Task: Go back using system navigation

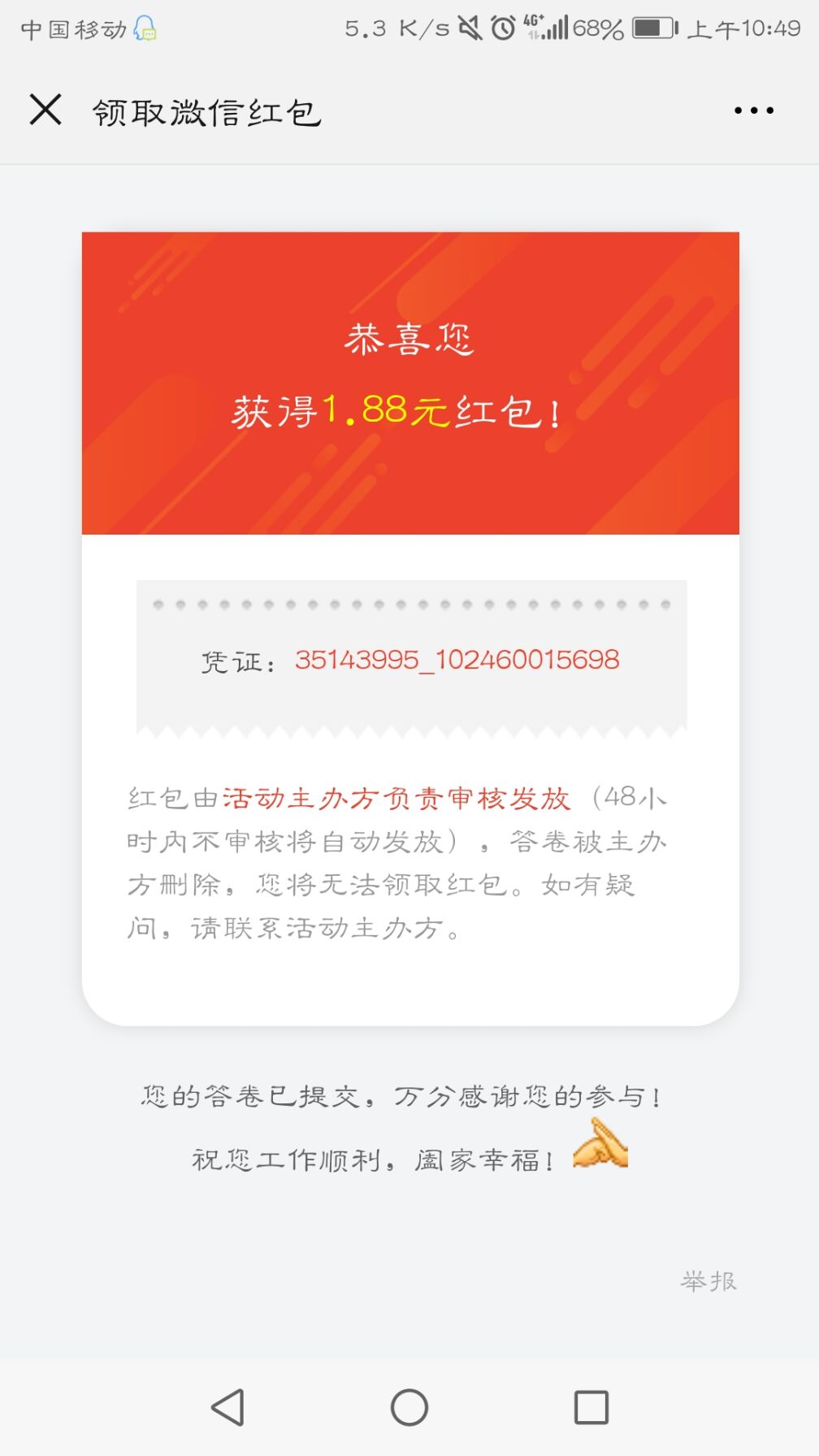Action: (228, 1407)
